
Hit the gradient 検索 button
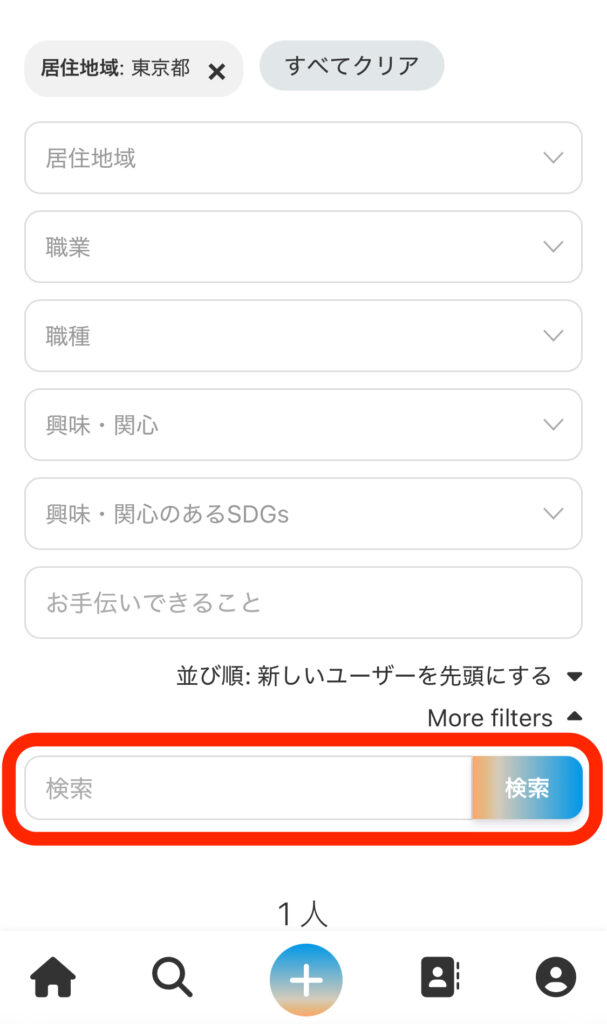tap(527, 788)
